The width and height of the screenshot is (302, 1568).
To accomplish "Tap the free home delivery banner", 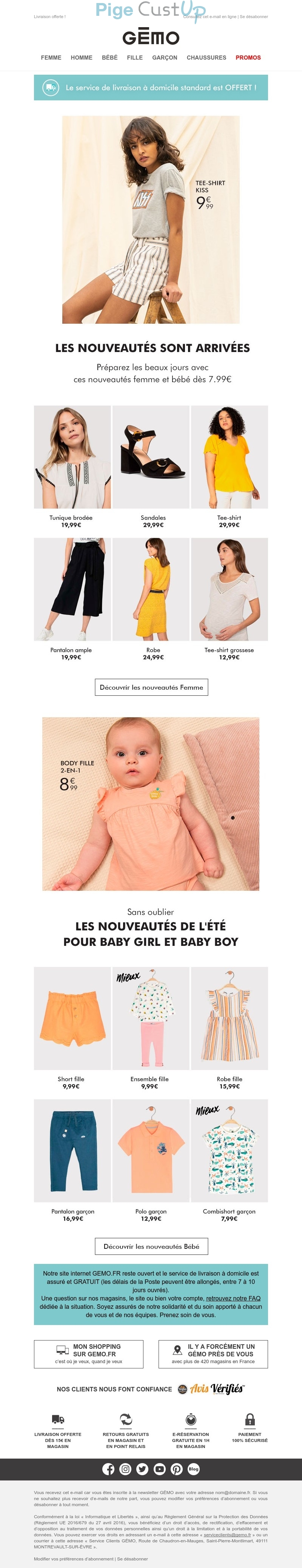I will (151, 88).
